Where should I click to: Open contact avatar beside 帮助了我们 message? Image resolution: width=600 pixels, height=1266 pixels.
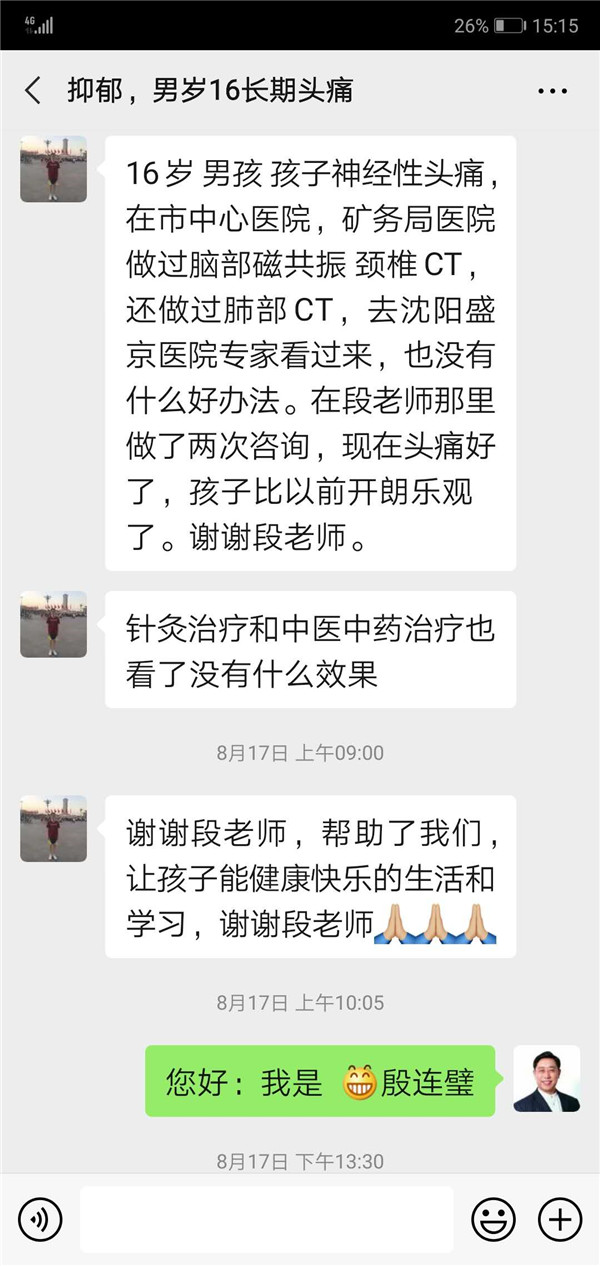[53, 829]
